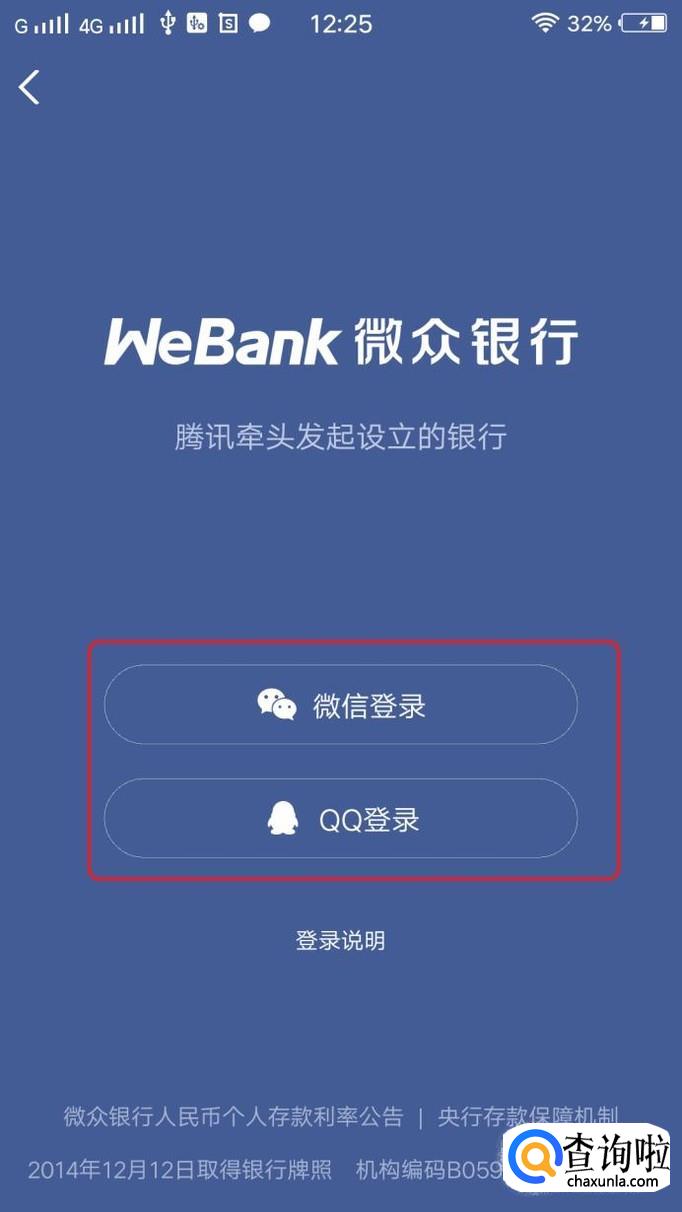View 央行存款保障机制 info
Viewport: 682px width, 1212px height.
tap(528, 1117)
